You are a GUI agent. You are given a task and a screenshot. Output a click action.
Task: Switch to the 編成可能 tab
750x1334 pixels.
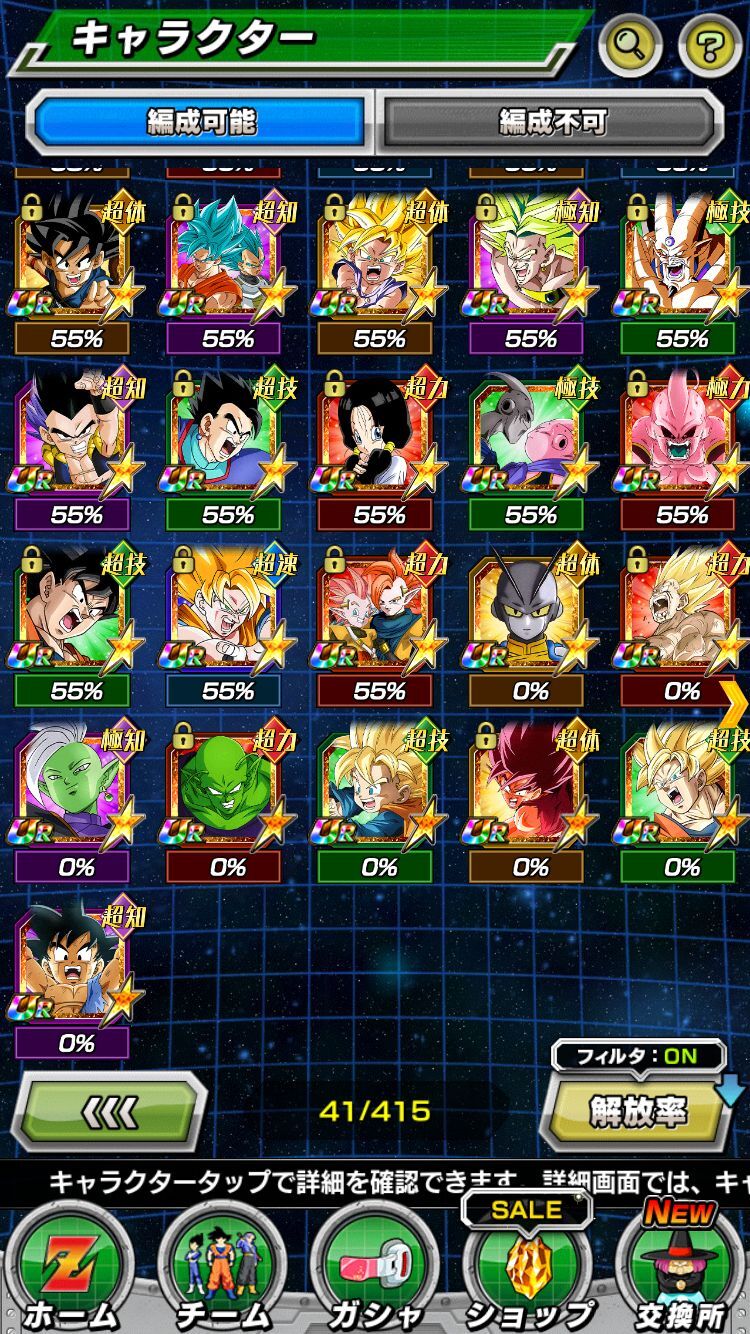coord(201,122)
